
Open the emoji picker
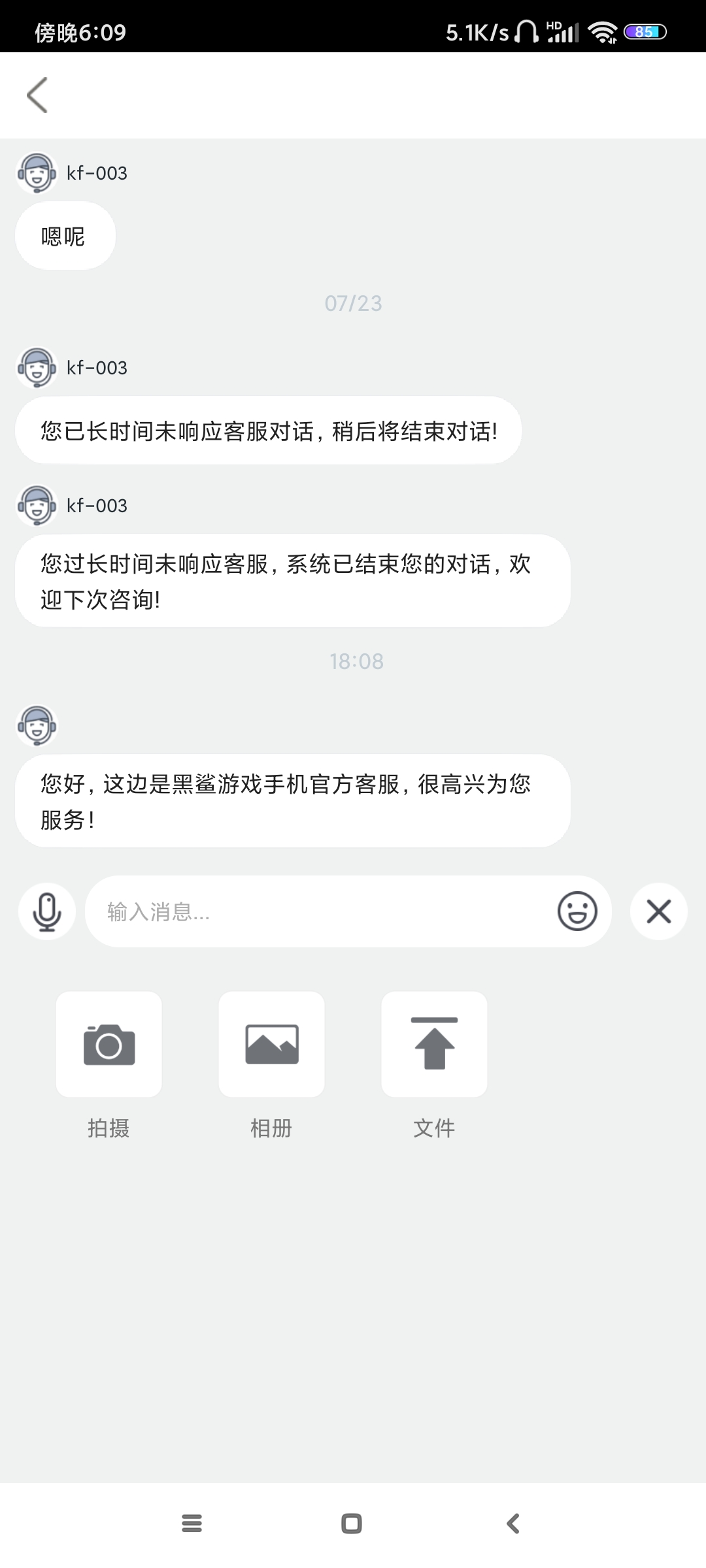pos(577,911)
